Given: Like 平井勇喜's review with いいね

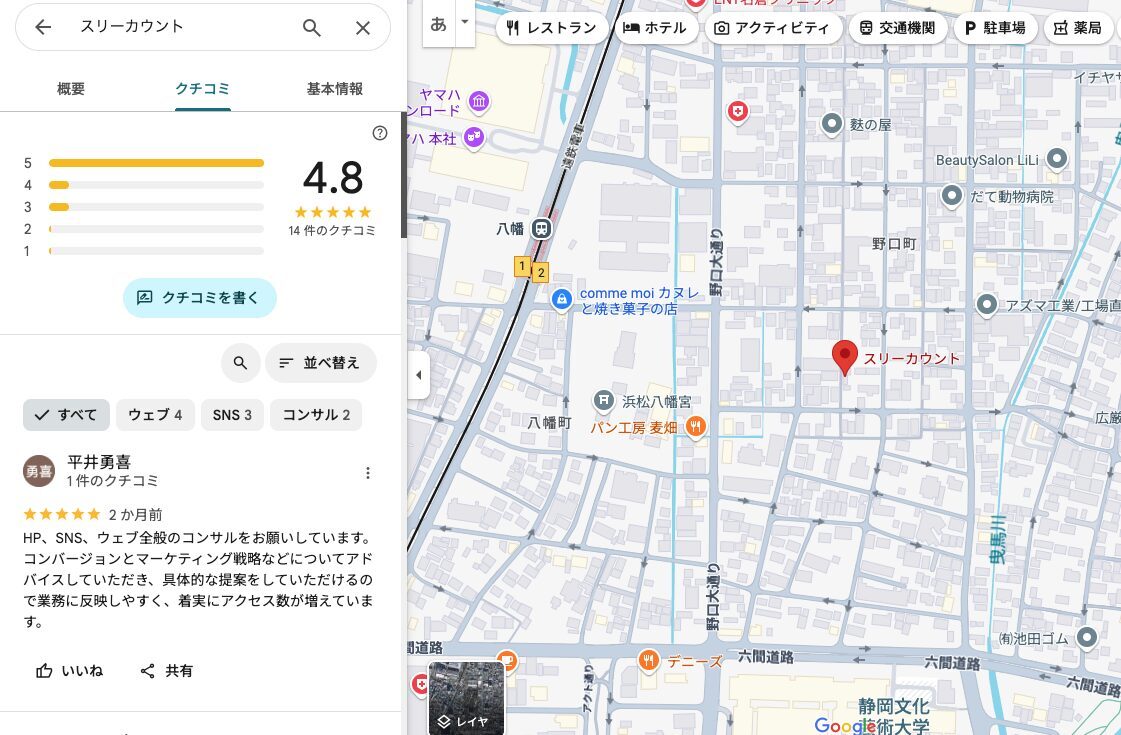Looking at the screenshot, I should pos(70,671).
